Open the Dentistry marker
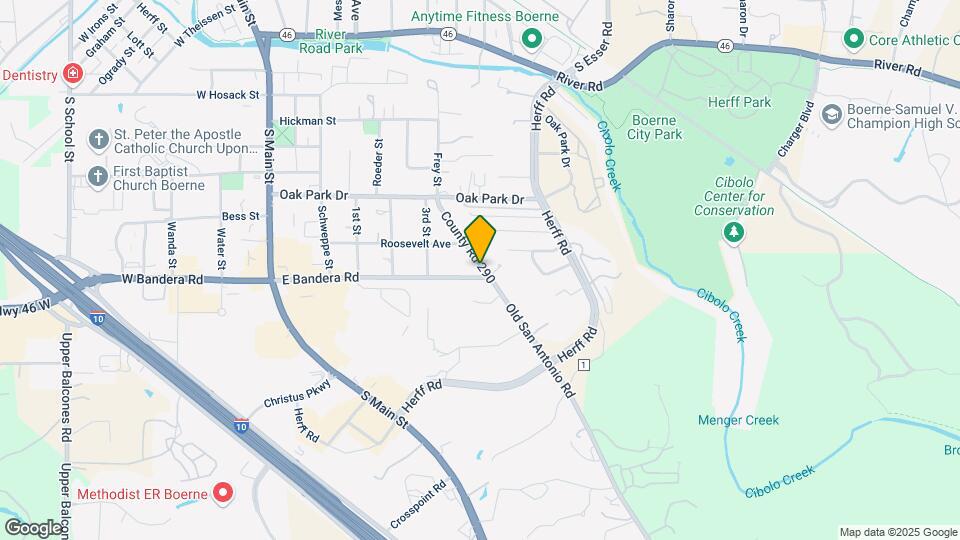 pyautogui.click(x=72, y=74)
